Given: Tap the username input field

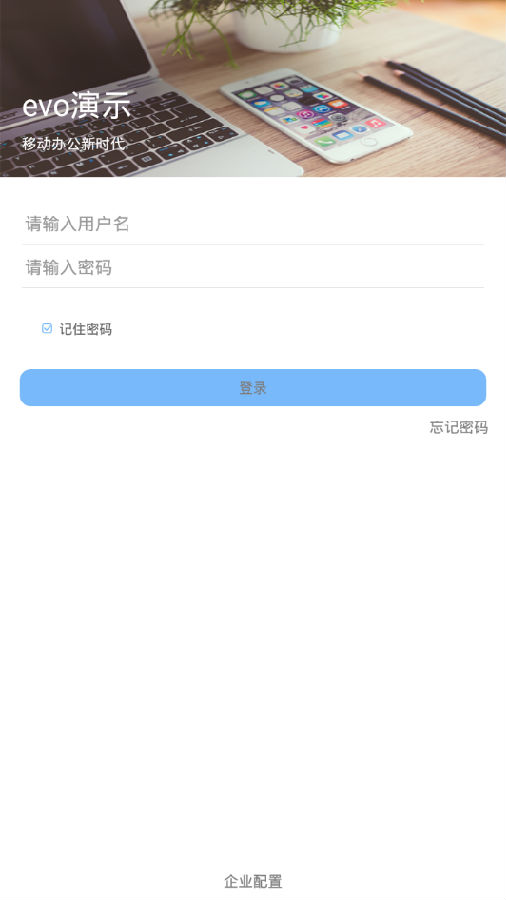Looking at the screenshot, I should (x=252, y=224).
